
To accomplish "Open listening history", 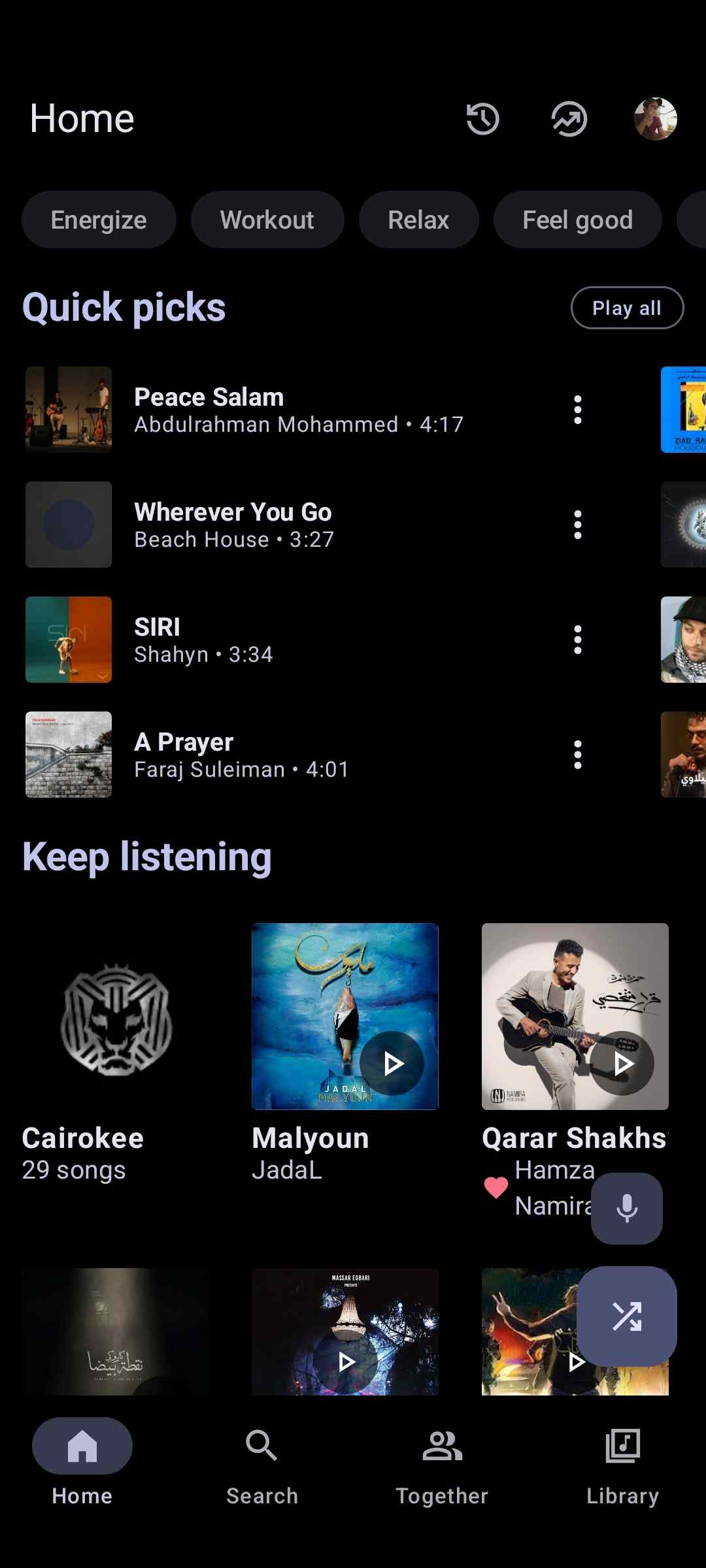I will (x=482, y=119).
